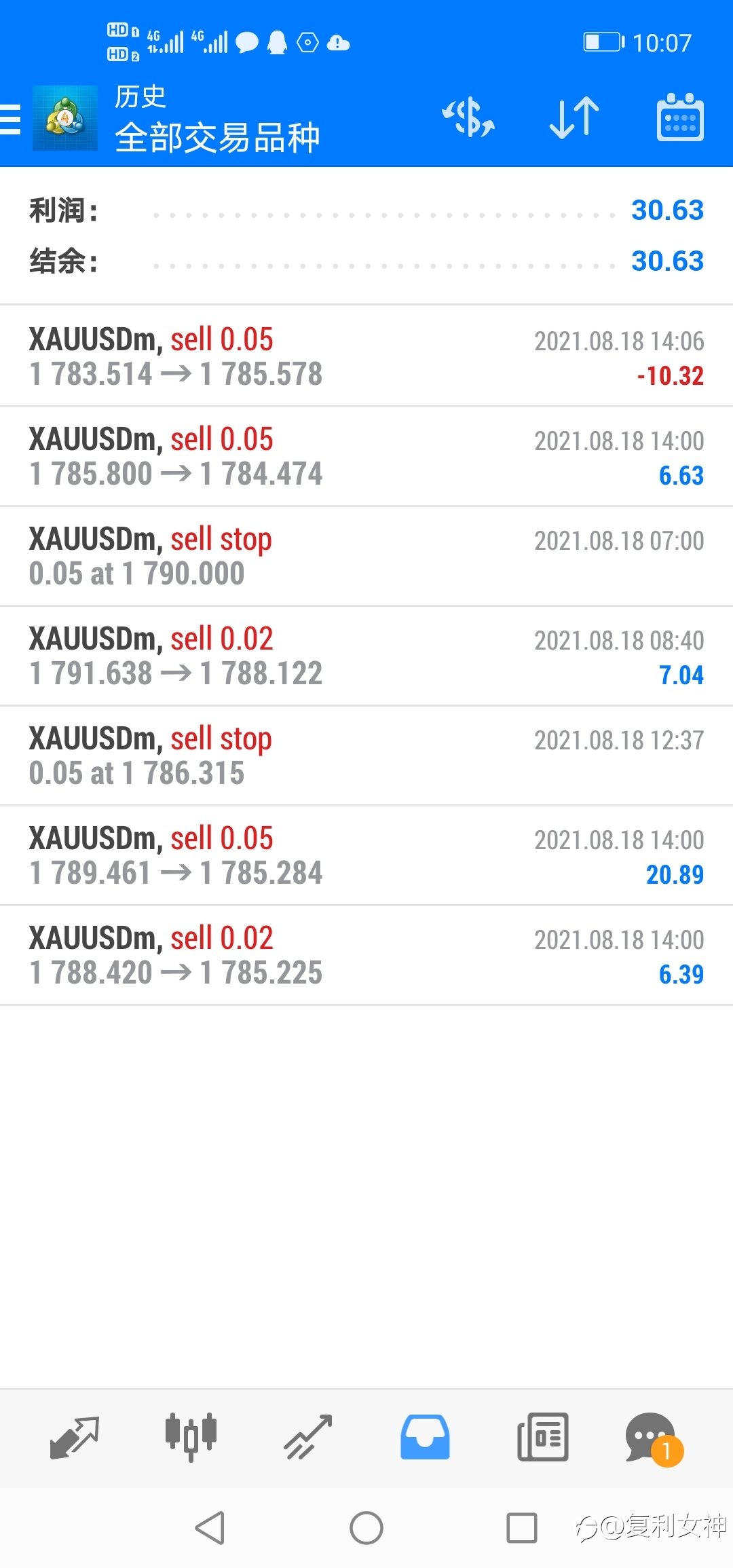
Task: Switch to the Trade tab
Action: 308,1438
